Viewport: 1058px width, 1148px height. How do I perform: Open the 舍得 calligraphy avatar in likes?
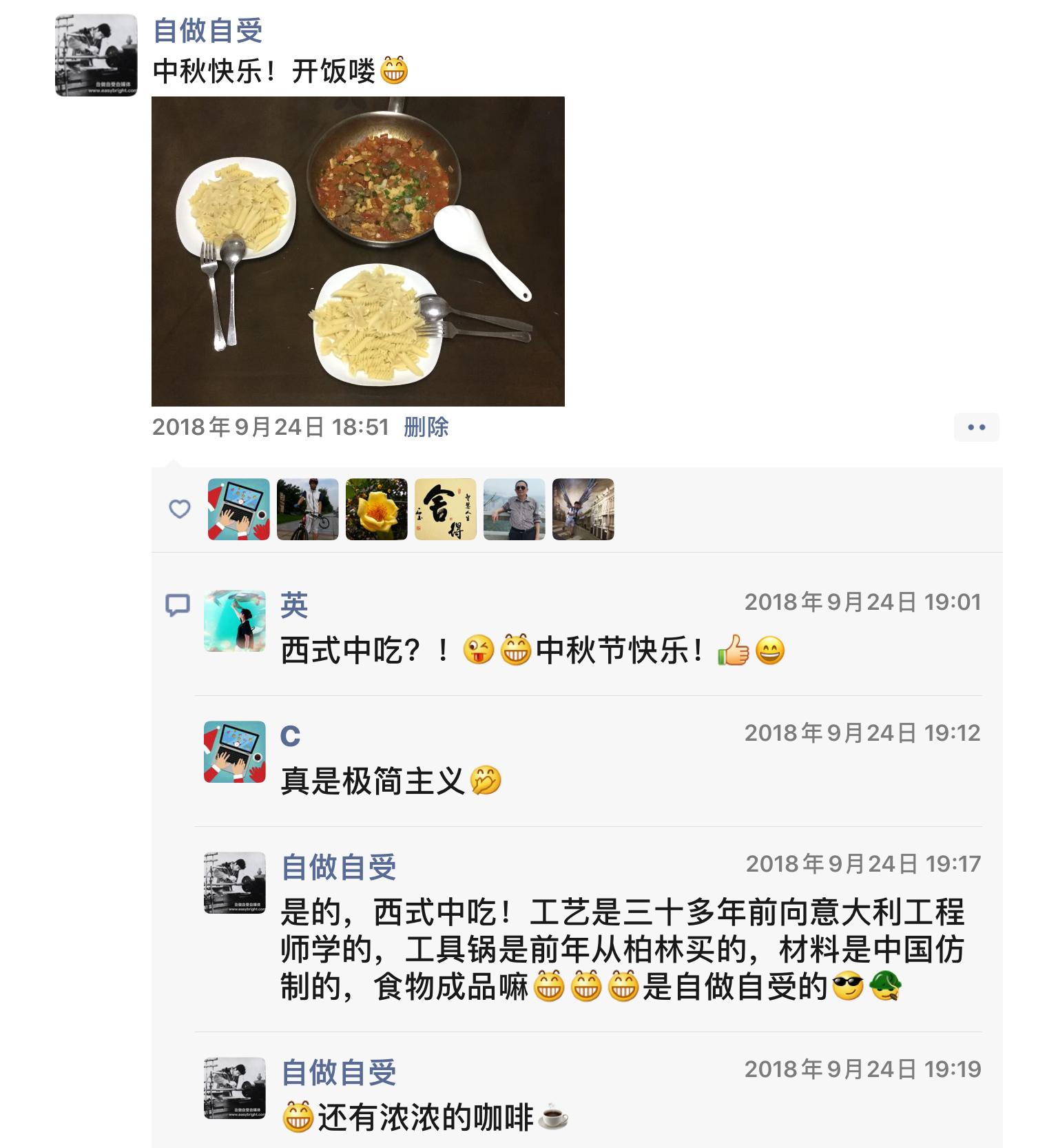[x=445, y=509]
